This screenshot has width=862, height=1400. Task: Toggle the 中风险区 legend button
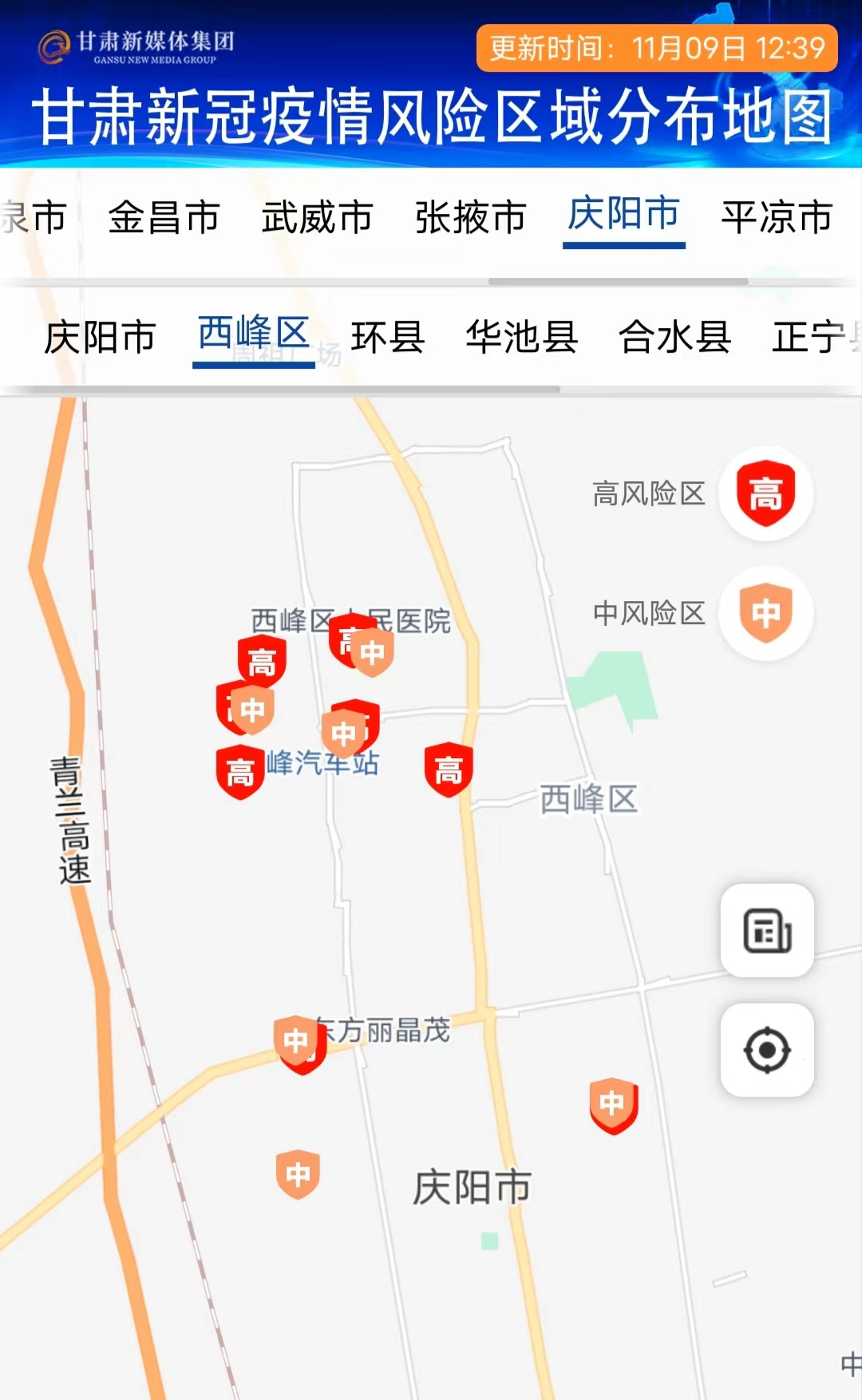[765, 613]
